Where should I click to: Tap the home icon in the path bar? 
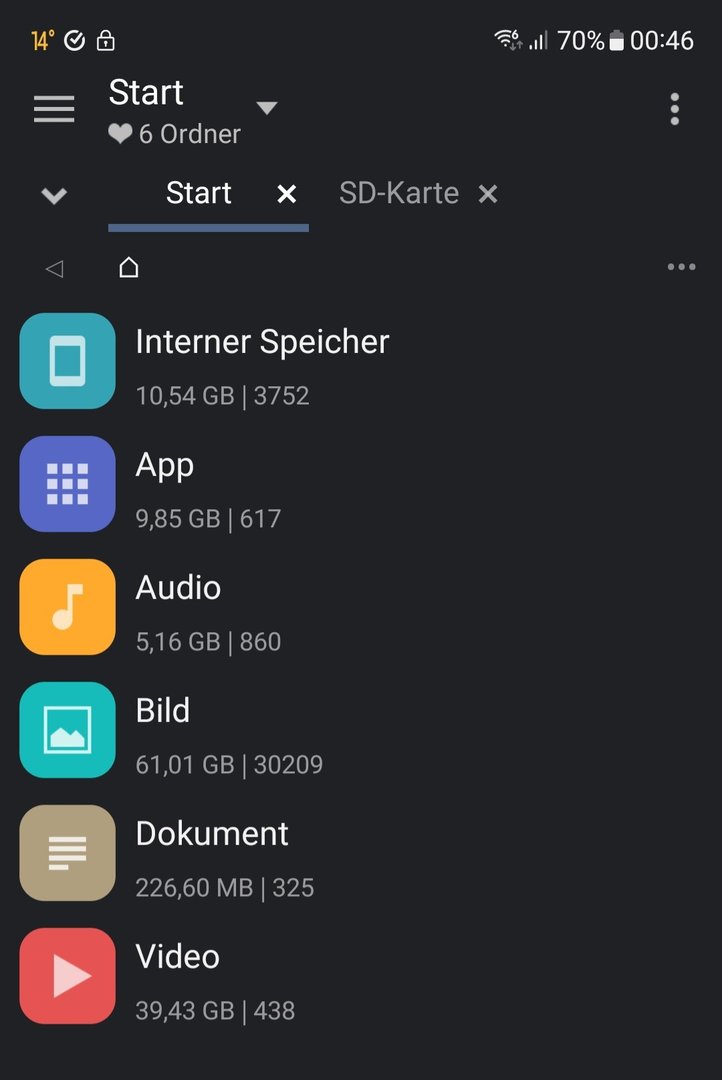point(128,267)
